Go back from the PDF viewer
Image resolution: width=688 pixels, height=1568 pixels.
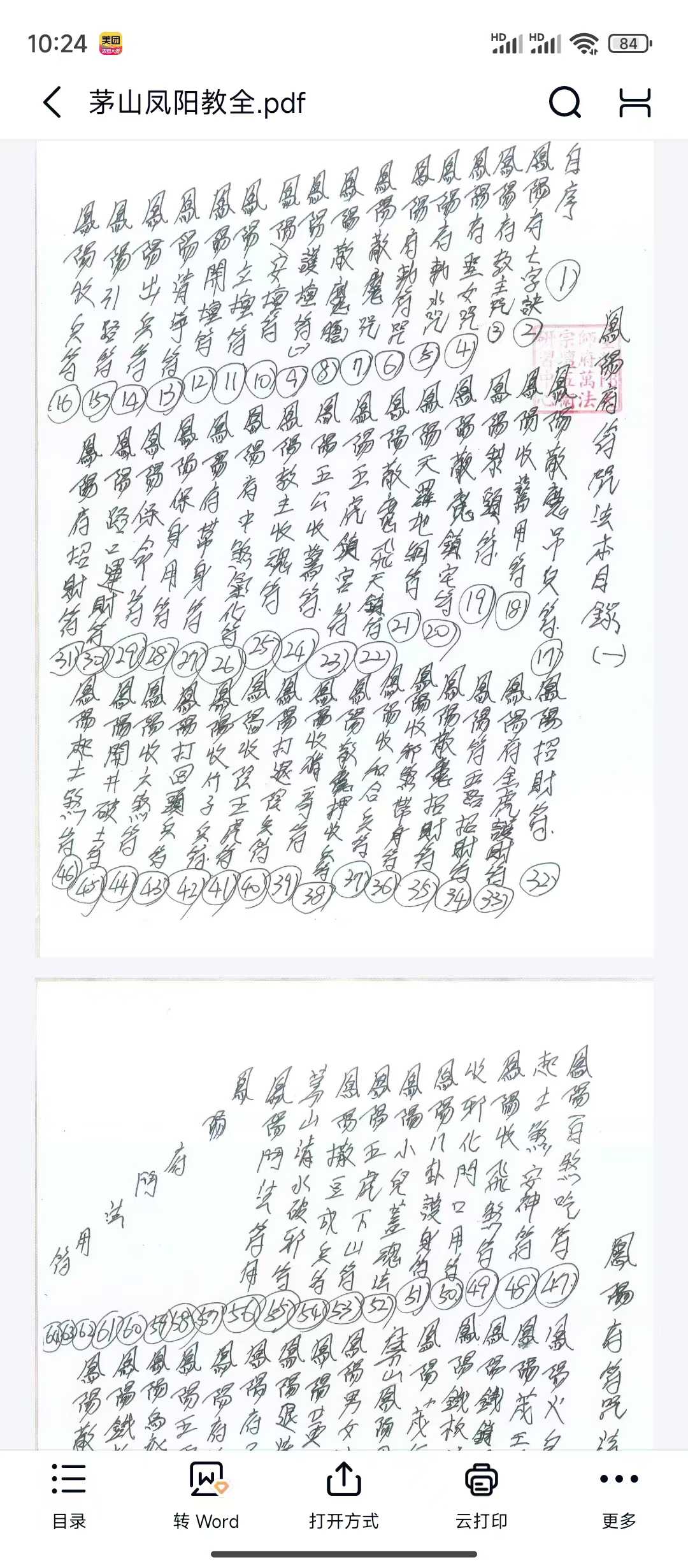point(54,102)
